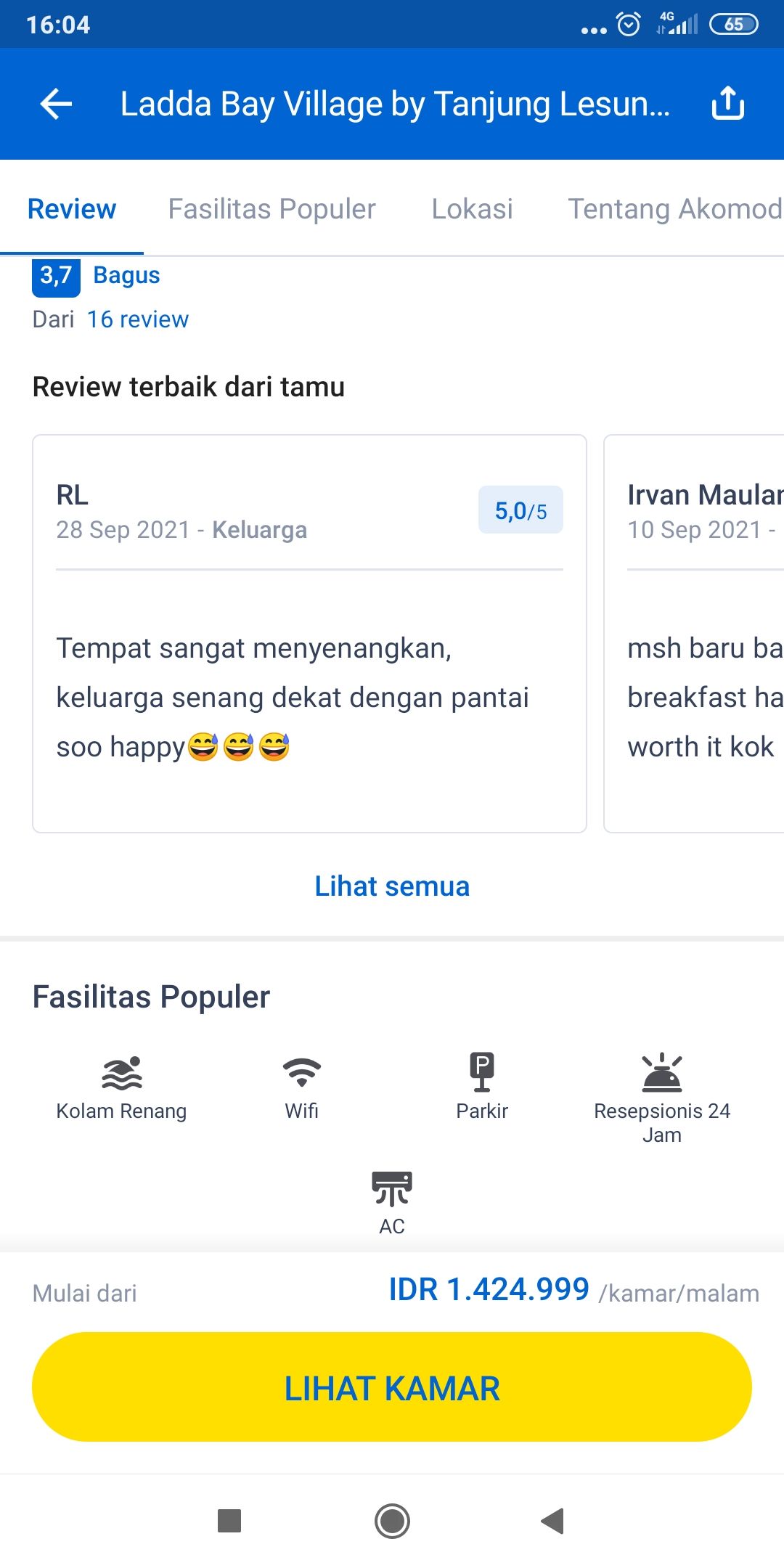Open the 16 review link
This screenshot has width=784, height=1568.
click(137, 319)
